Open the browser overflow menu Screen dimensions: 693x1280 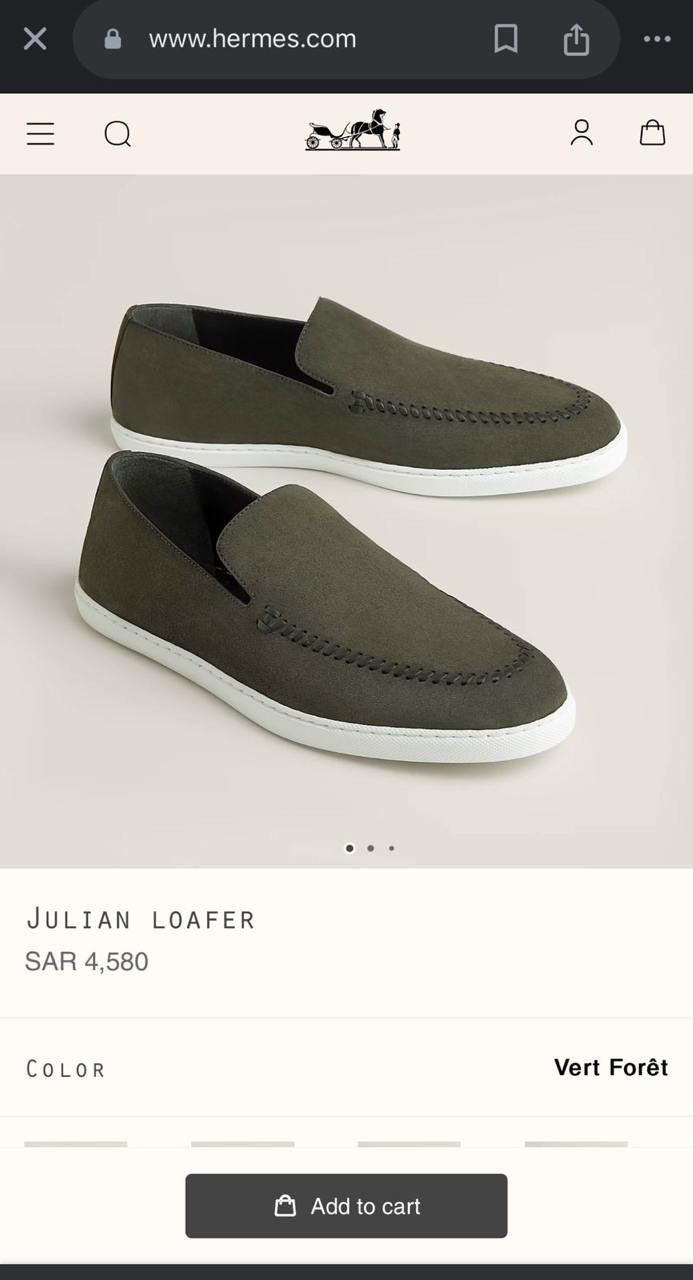[x=657, y=39]
